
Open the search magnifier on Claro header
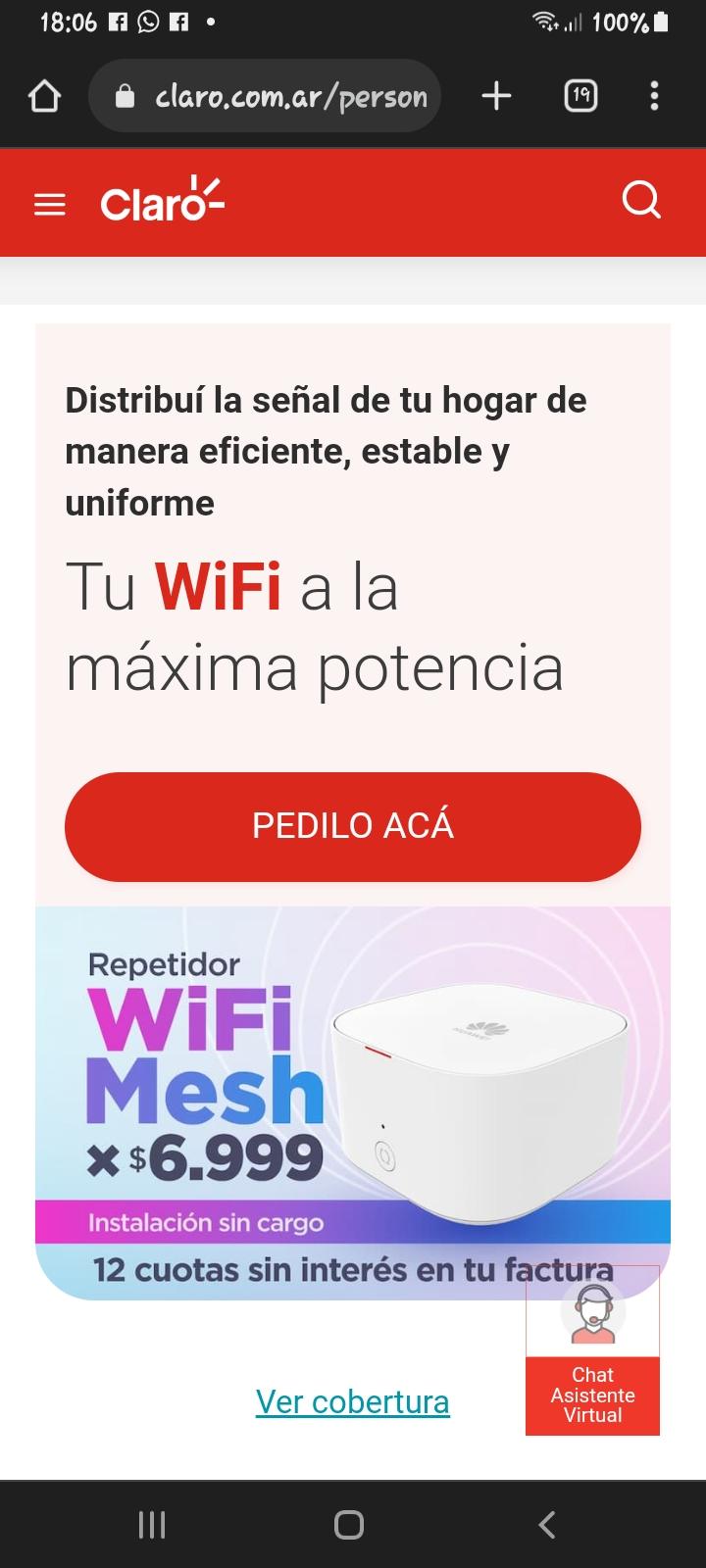tap(641, 200)
